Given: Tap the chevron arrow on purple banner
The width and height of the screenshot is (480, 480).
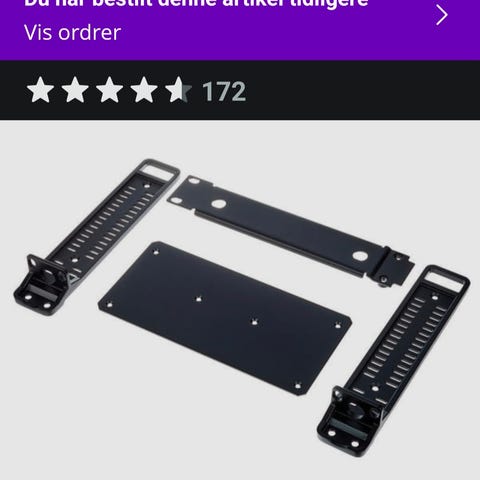Looking at the screenshot, I should [442, 15].
